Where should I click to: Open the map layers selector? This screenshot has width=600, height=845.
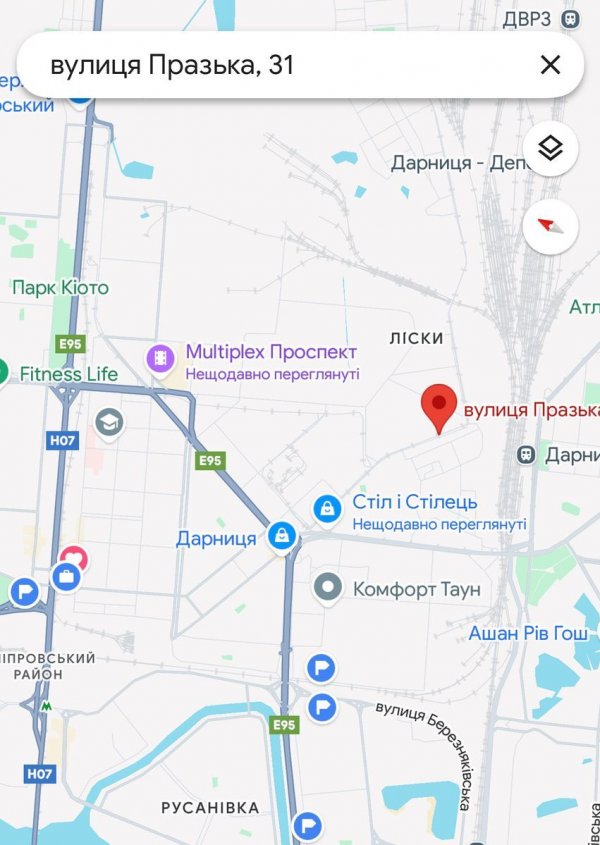coord(551,149)
